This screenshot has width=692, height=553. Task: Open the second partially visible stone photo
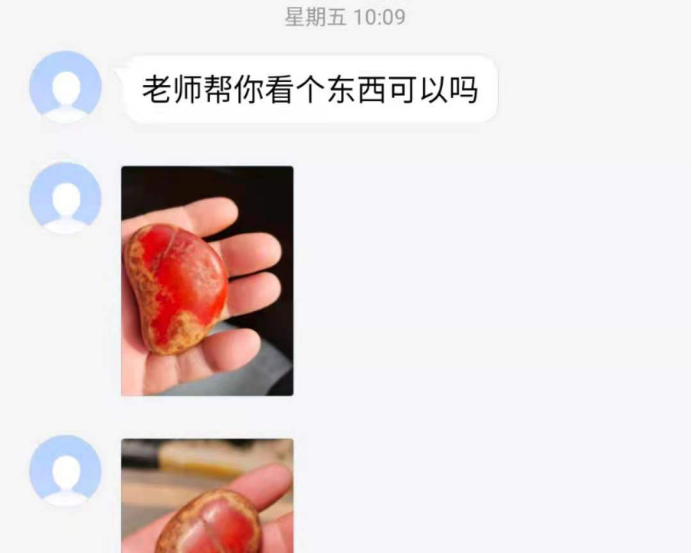[x=207, y=496]
